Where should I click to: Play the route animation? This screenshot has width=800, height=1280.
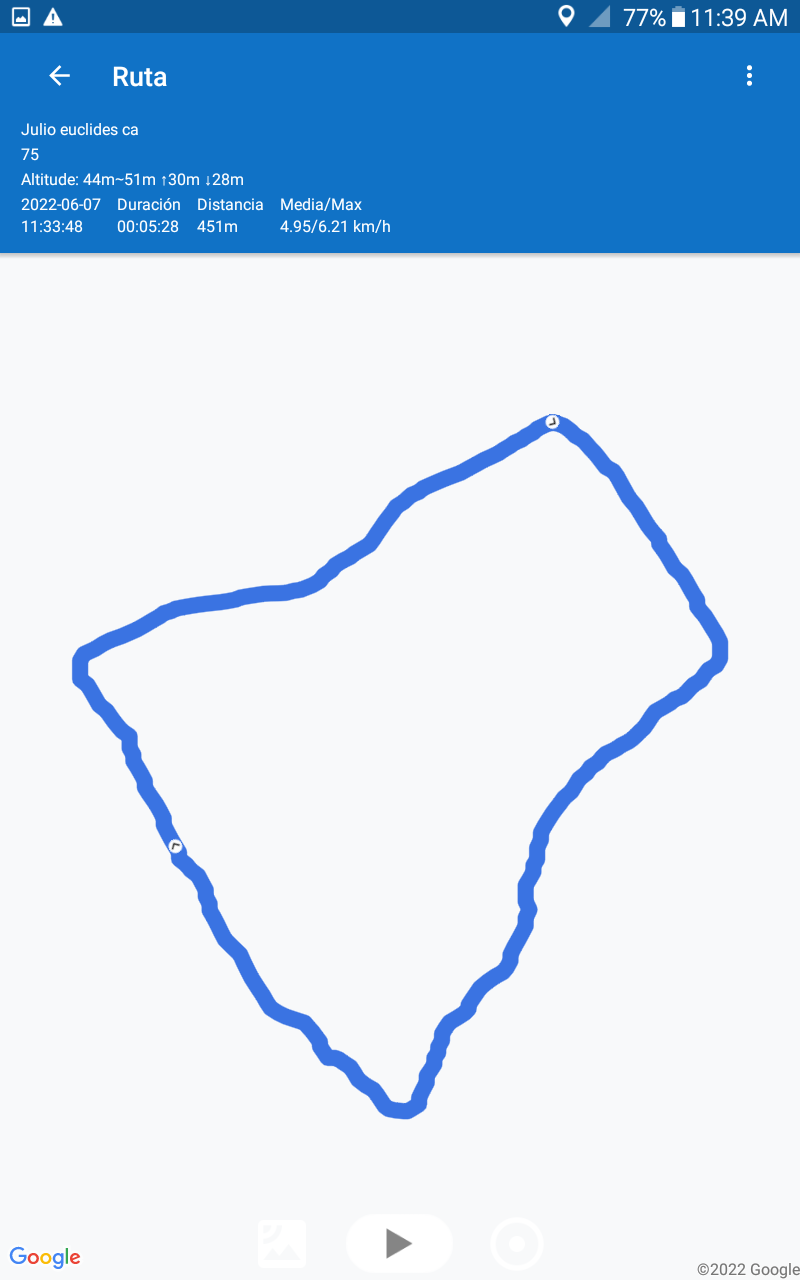pyautogui.click(x=399, y=1243)
